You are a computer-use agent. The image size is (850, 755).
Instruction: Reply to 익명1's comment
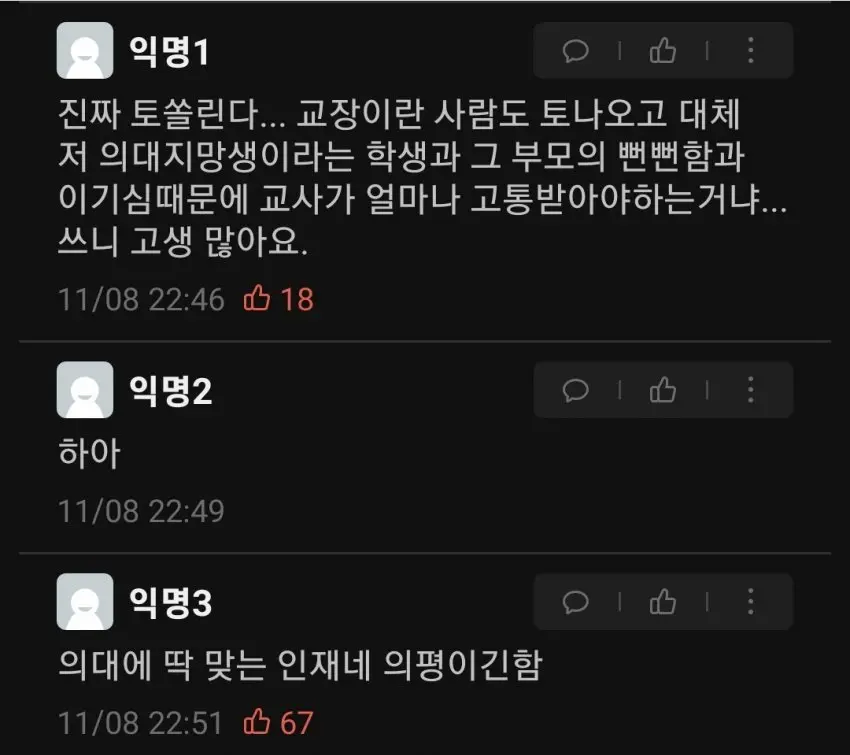[577, 50]
